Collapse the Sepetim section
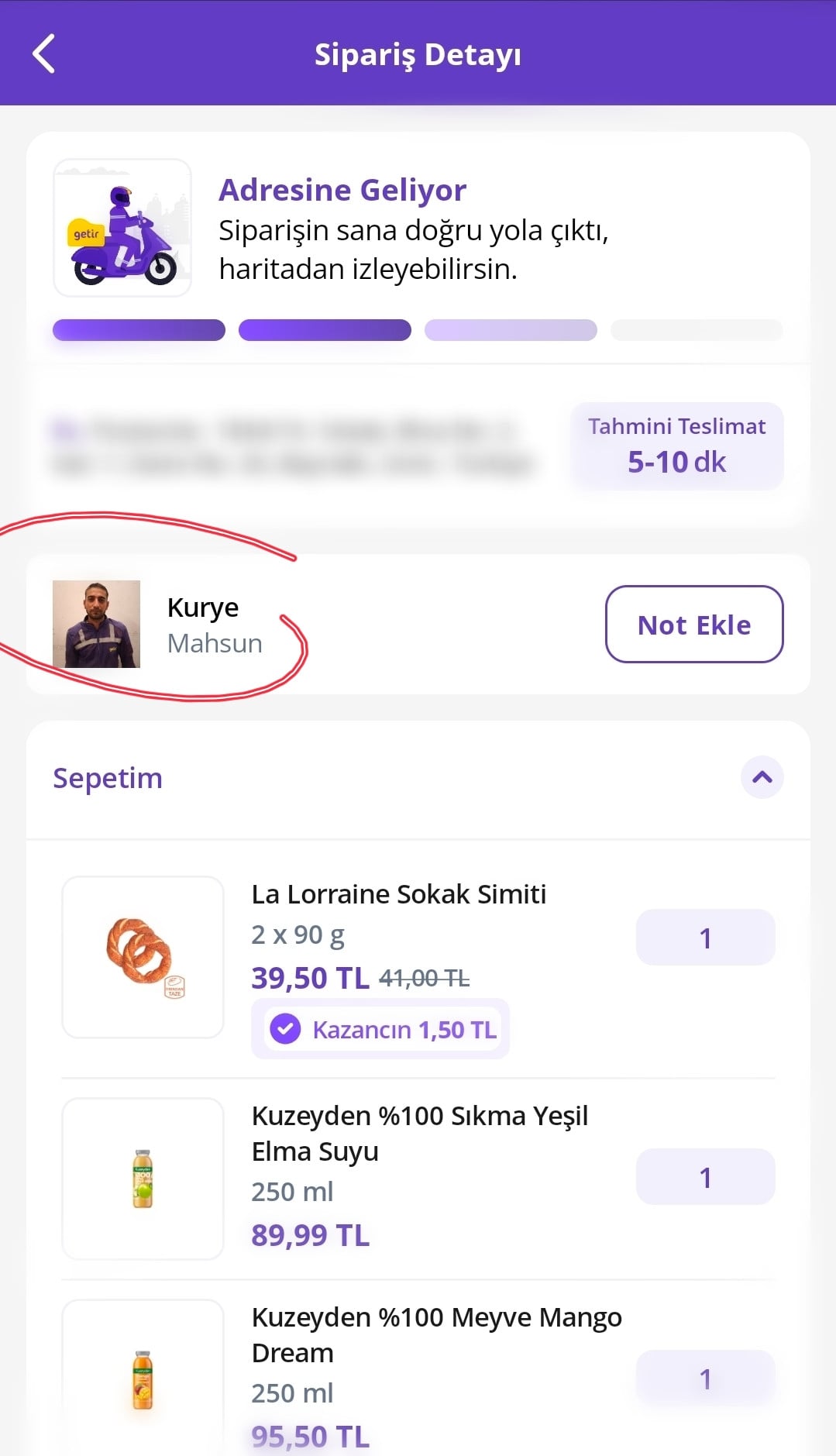The width and height of the screenshot is (836, 1456). (762, 777)
